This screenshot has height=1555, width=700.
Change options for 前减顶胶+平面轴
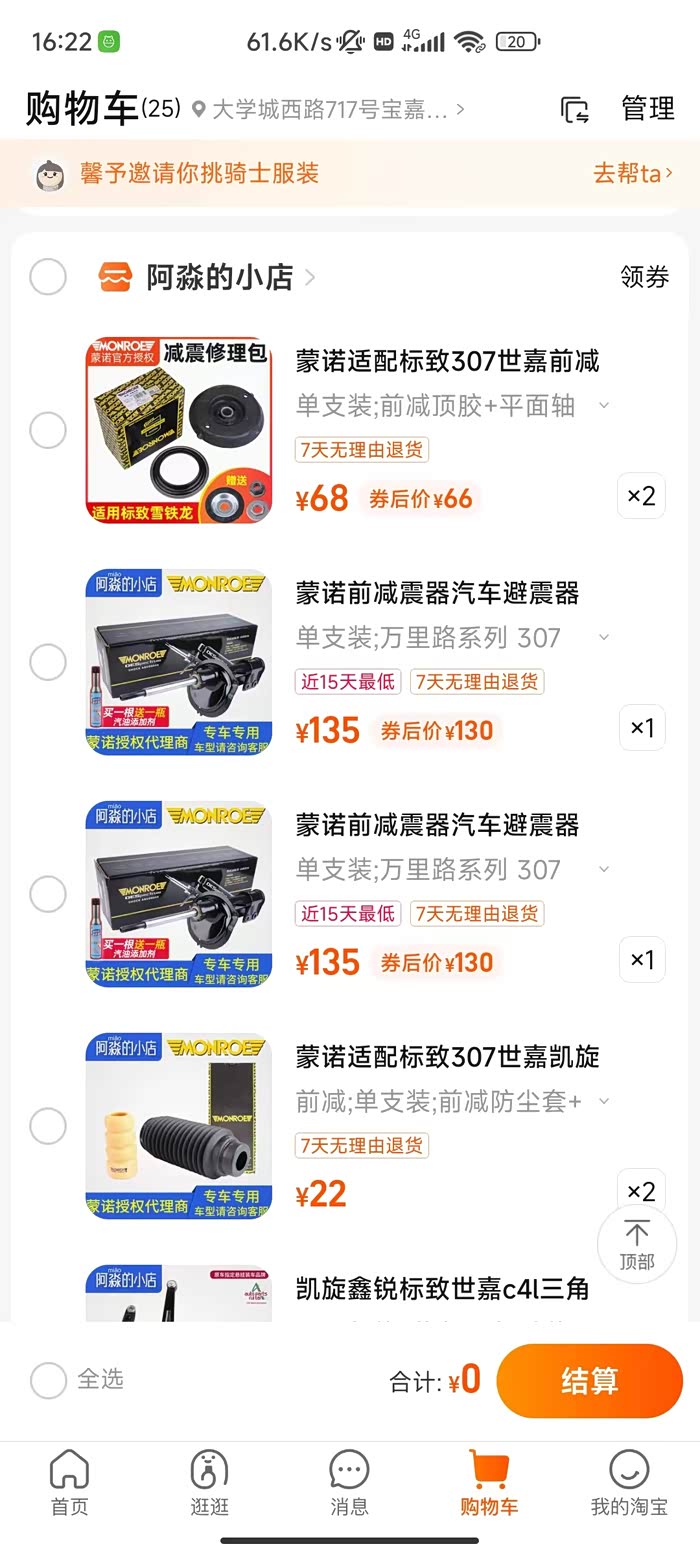click(x=450, y=405)
